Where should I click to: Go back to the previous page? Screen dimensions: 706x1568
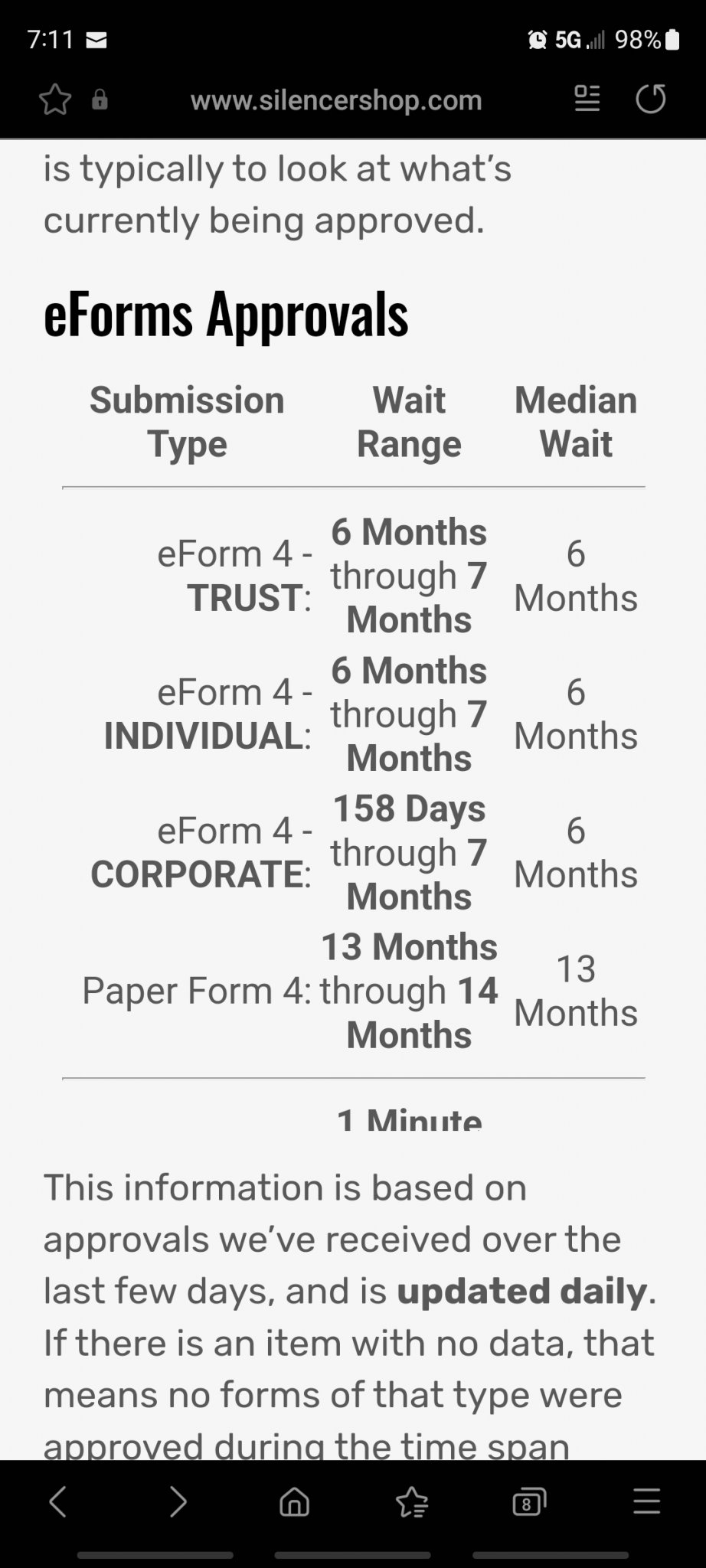click(58, 1502)
